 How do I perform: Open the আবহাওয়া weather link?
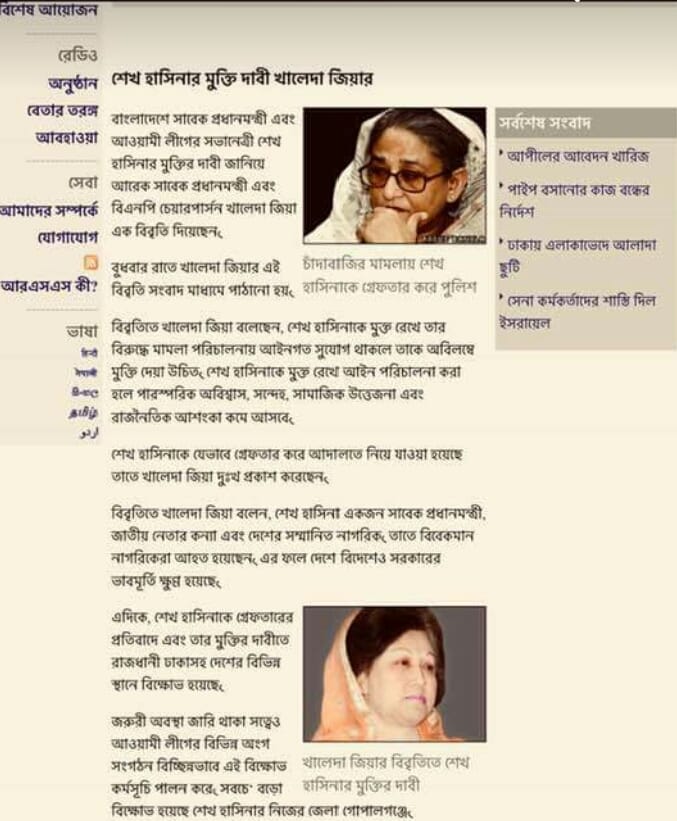click(x=68, y=137)
